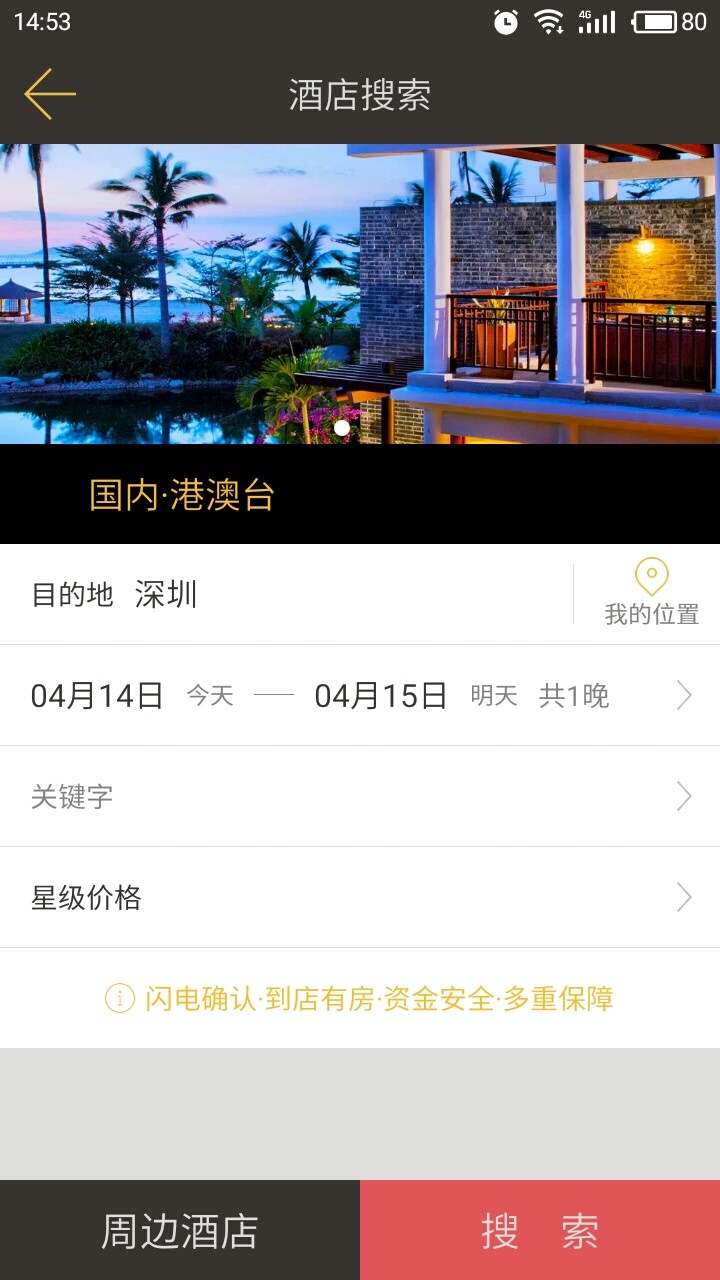Tap the Wi-Fi icon in the status bar
This screenshot has height=1280, width=720.
tap(549, 21)
